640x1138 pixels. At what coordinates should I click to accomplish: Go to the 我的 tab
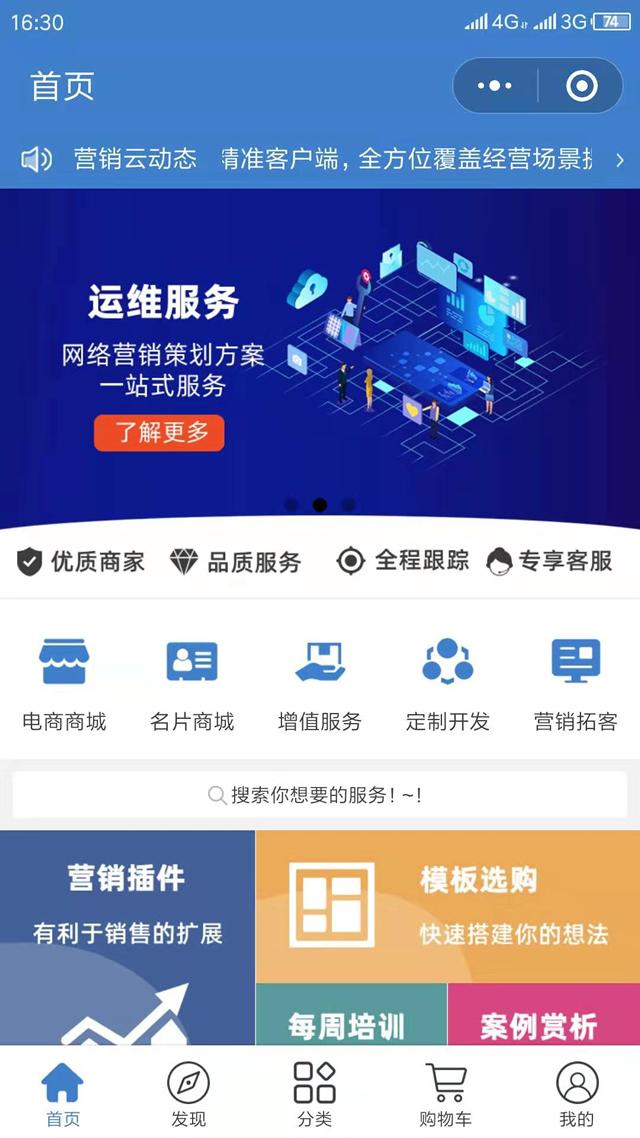576,1094
